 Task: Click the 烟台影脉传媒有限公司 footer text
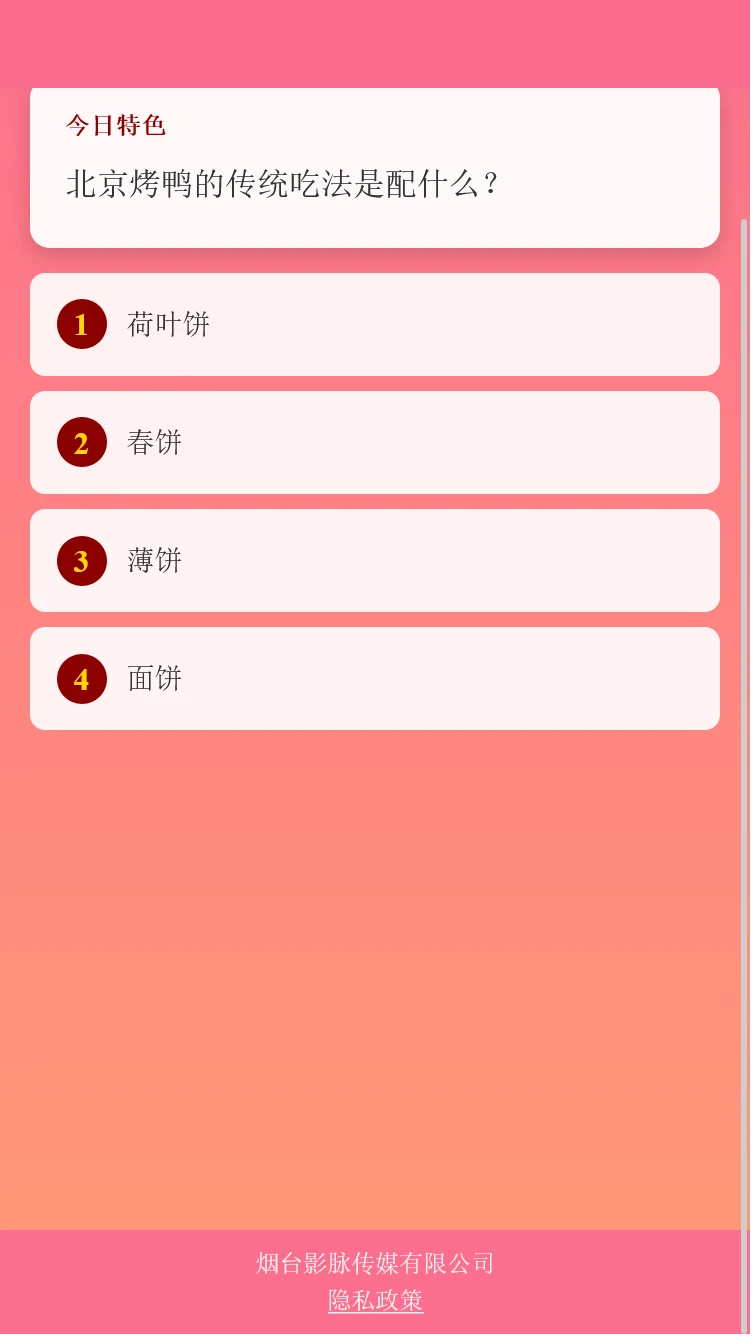click(375, 1263)
